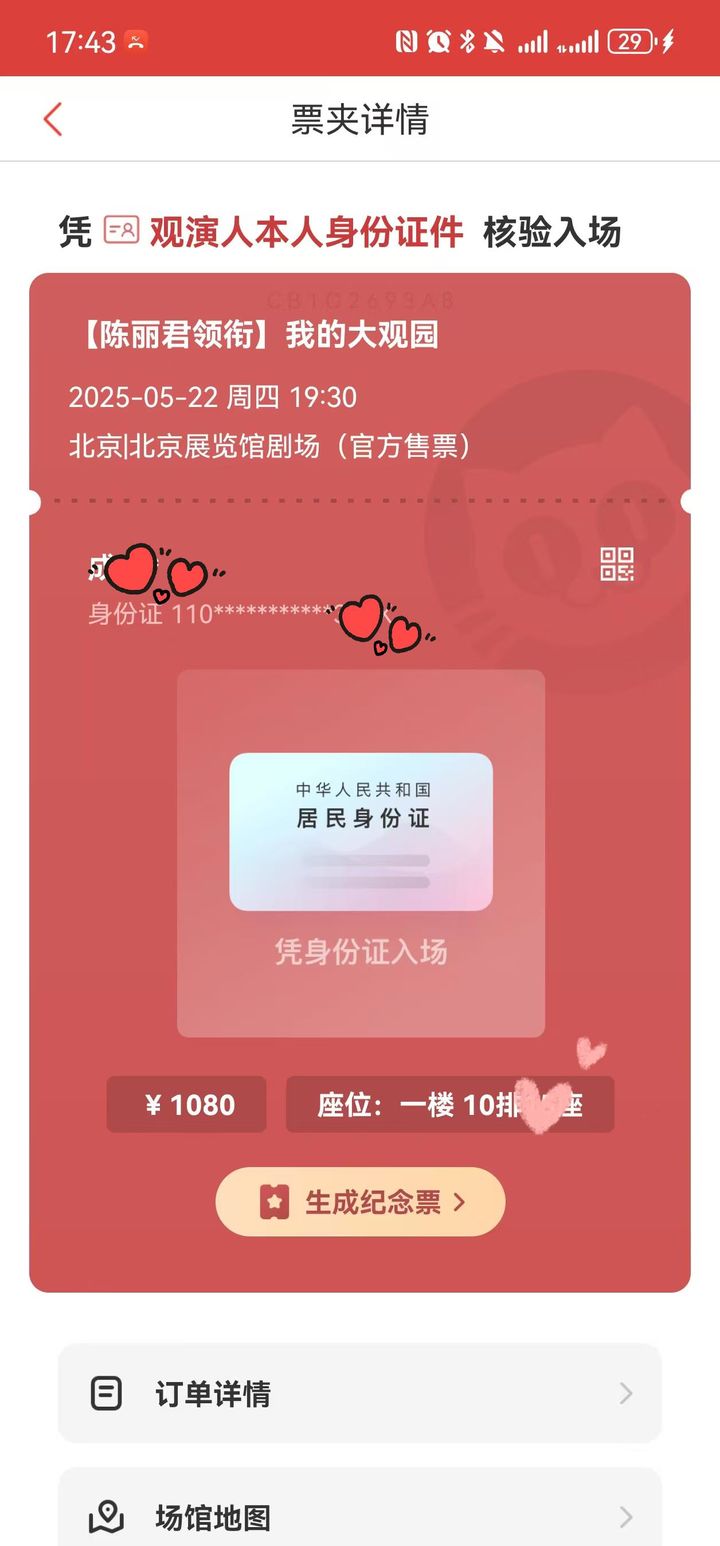
Task: Go back from the 票夹详情 page
Action: [53, 119]
